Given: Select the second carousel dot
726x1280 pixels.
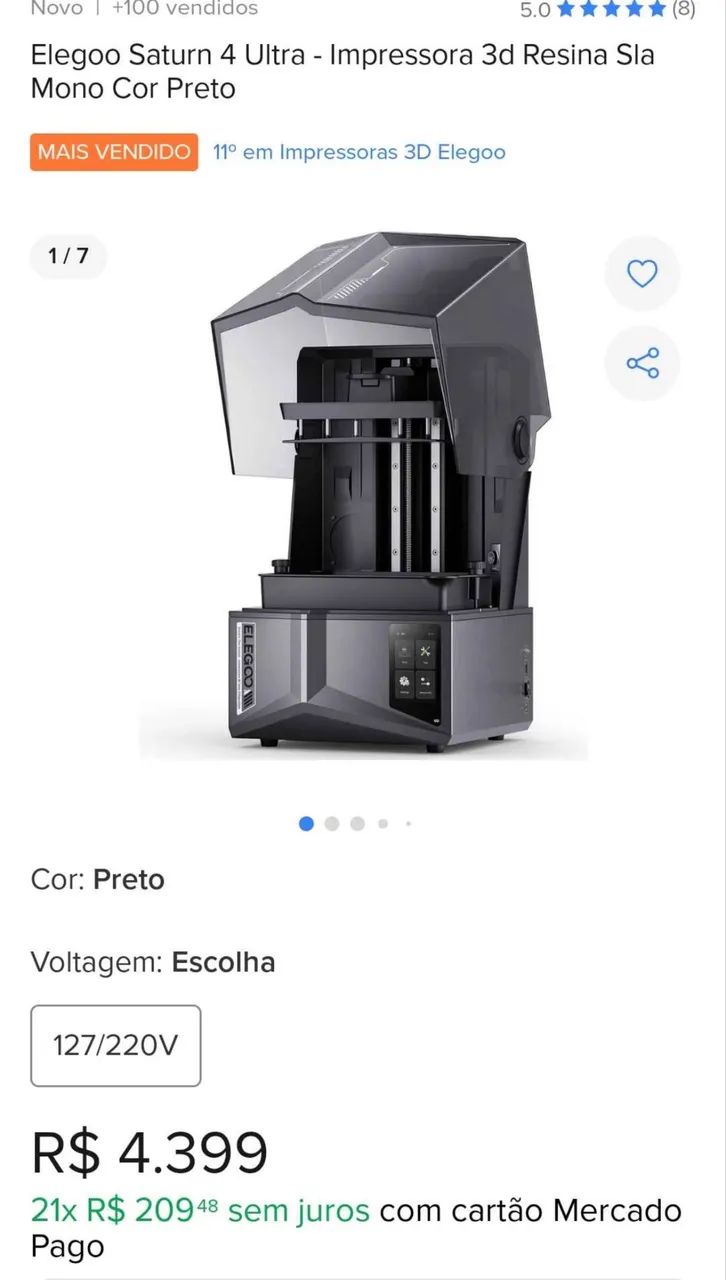Looking at the screenshot, I should (332, 823).
